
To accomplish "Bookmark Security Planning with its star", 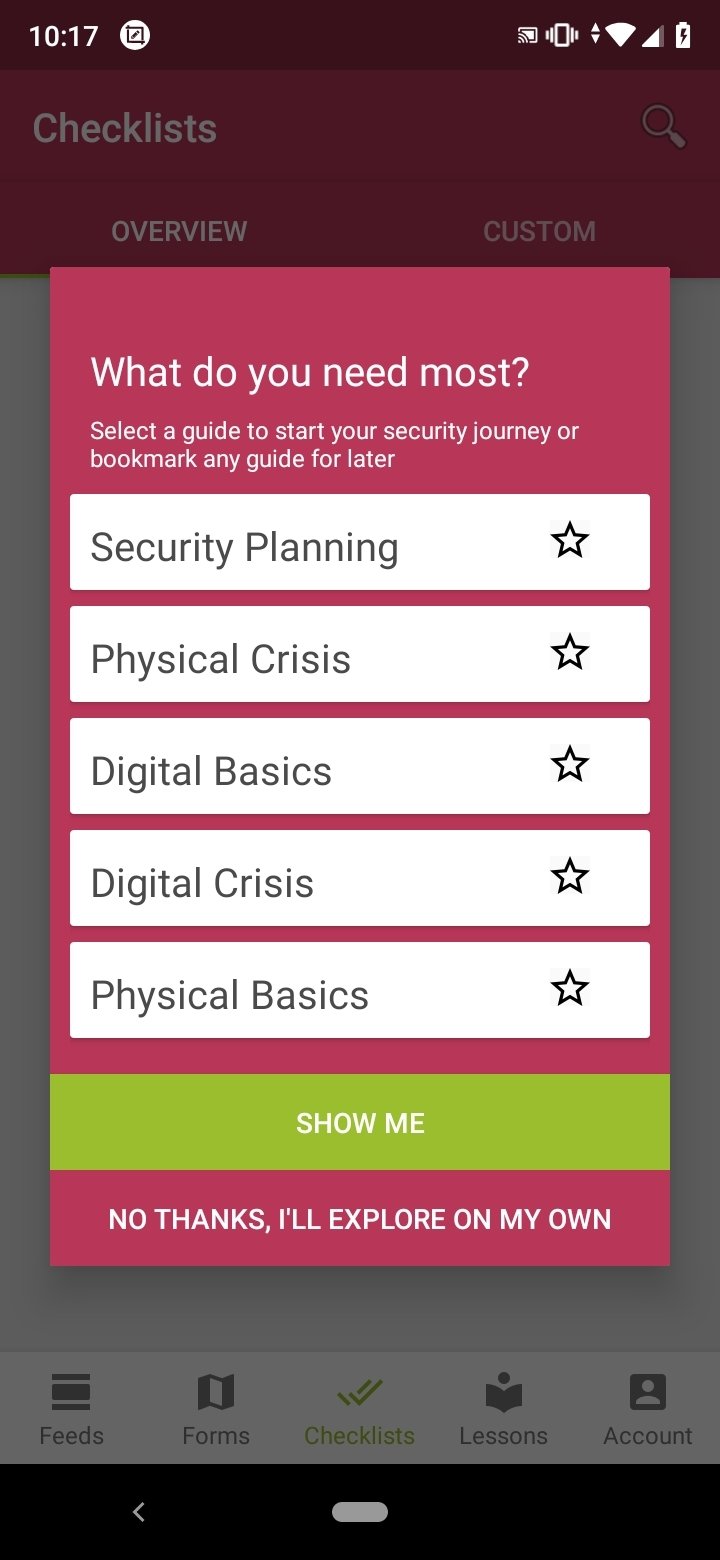I will [570, 541].
